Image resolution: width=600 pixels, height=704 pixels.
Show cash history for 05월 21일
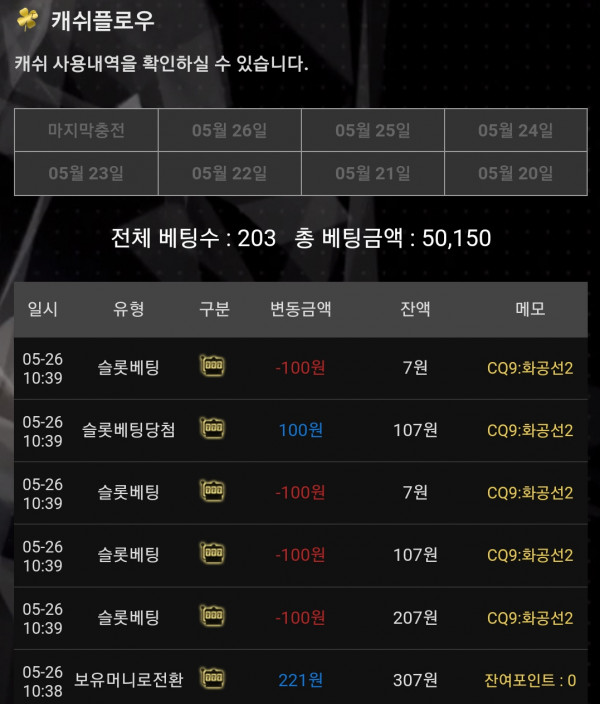(372, 173)
